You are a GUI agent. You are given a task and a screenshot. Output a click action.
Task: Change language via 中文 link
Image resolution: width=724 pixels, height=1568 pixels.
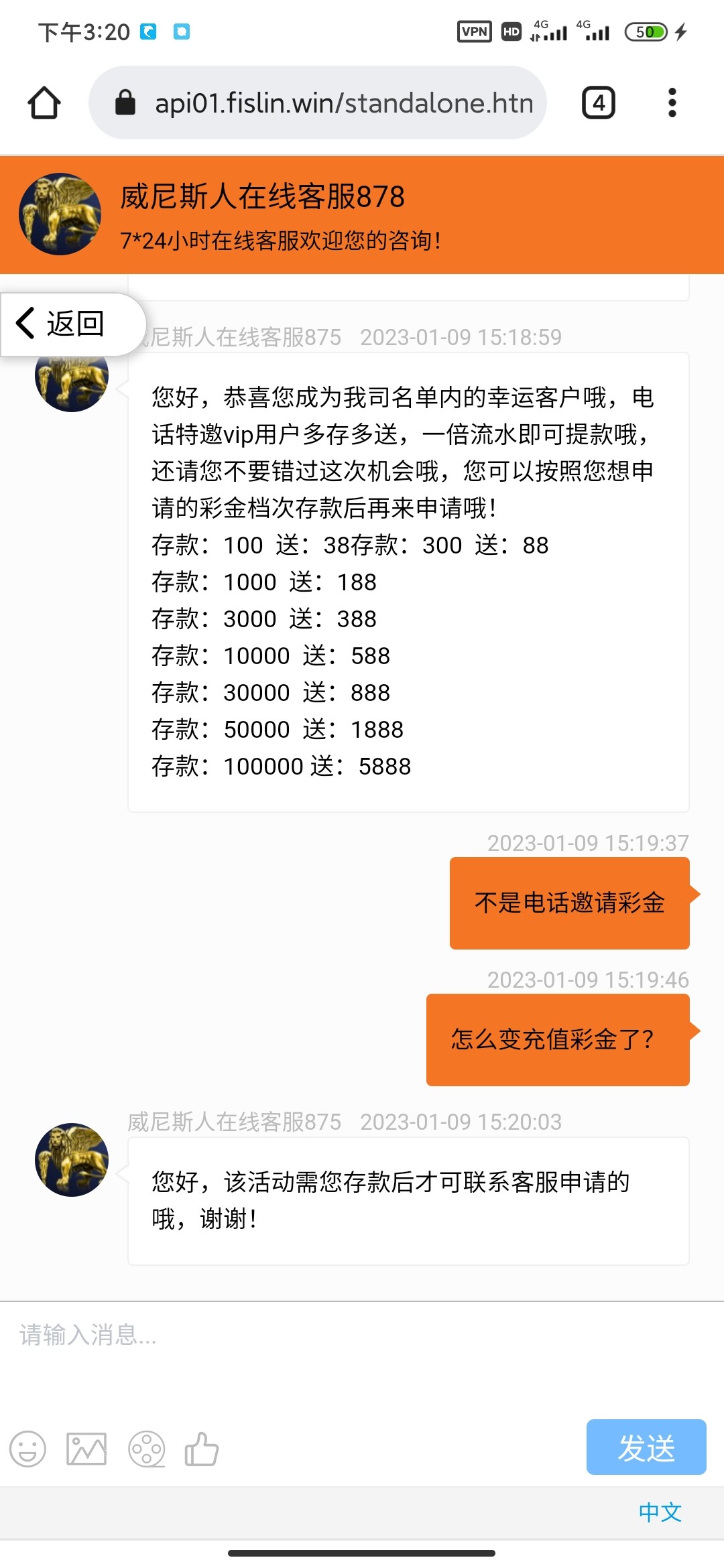tap(660, 1512)
